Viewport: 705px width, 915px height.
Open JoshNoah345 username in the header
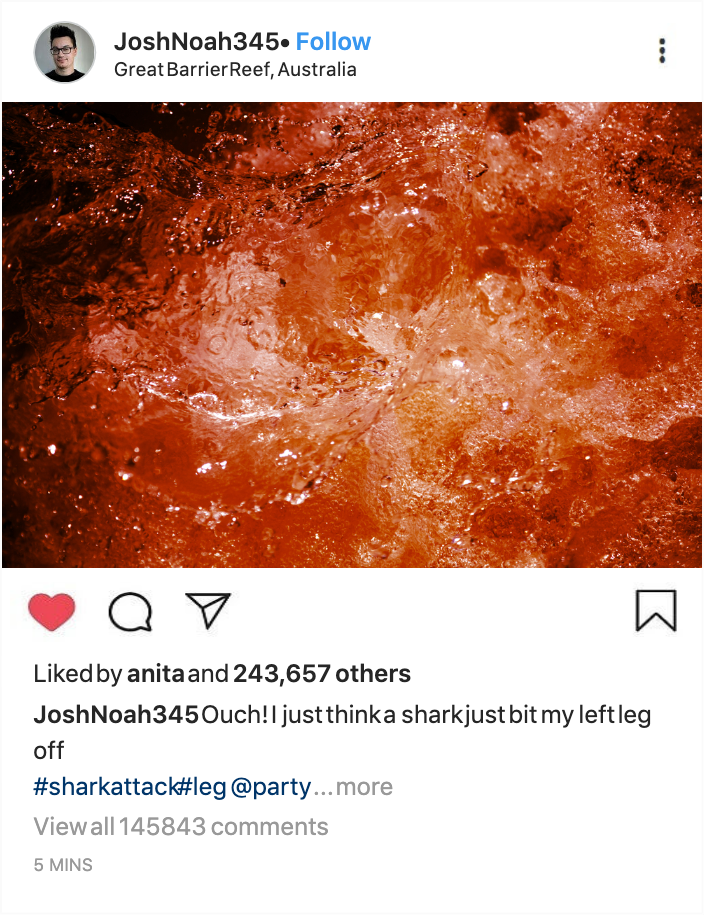195,42
